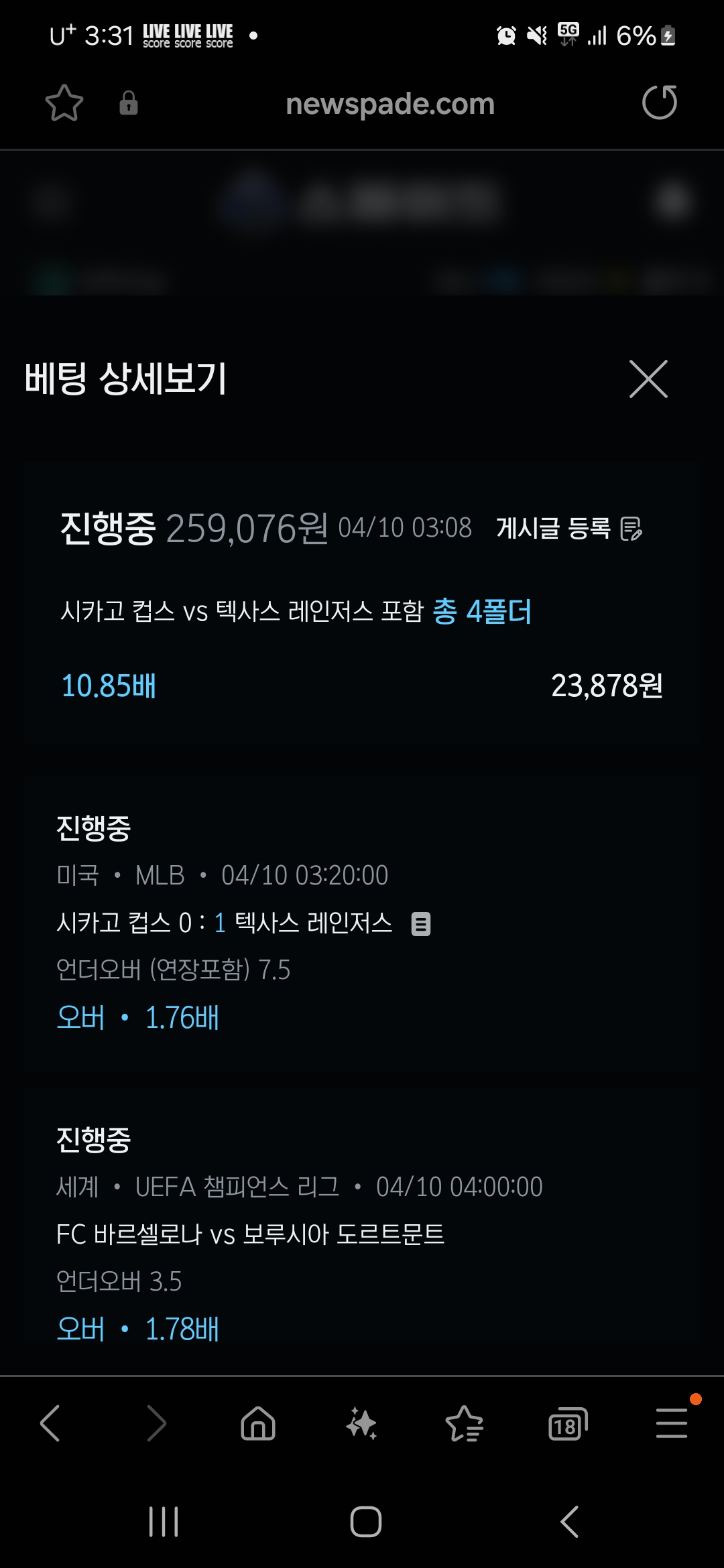Open match details icon next to 텍사스 레인저스
The height and width of the screenshot is (1568, 724).
421,924
